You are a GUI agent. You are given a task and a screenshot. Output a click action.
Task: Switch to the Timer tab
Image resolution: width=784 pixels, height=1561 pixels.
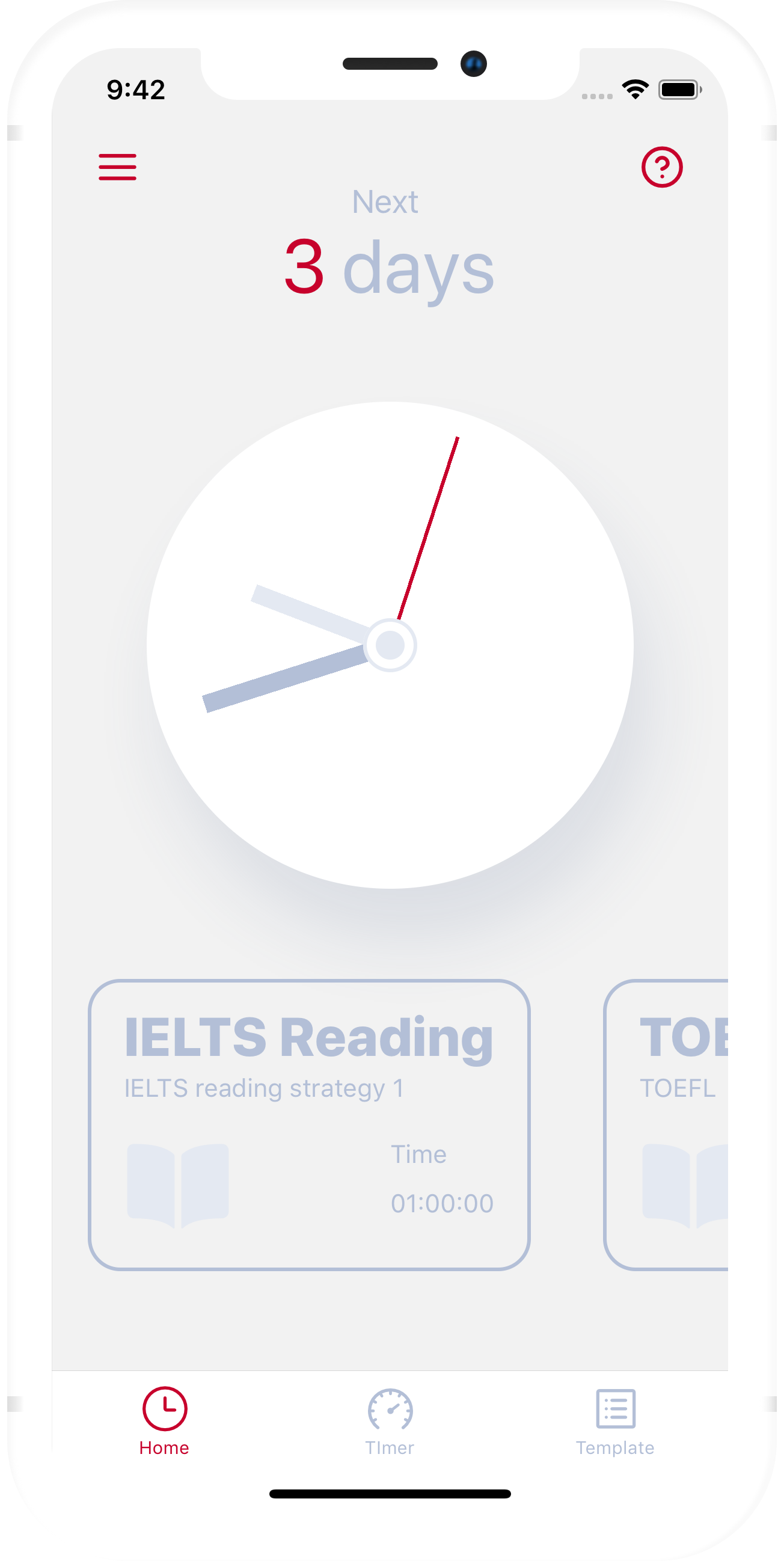[x=390, y=1421]
